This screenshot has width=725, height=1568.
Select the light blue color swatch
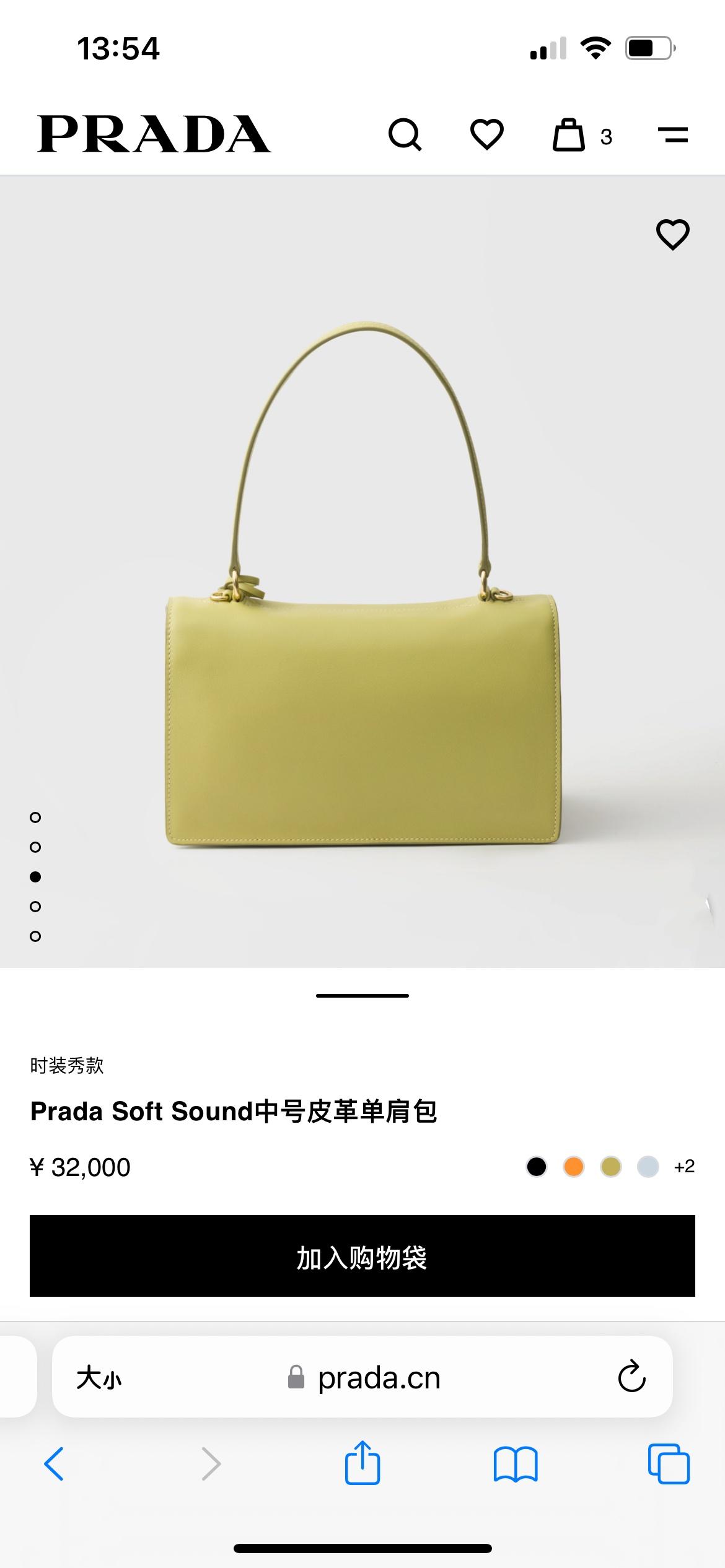tap(648, 1167)
